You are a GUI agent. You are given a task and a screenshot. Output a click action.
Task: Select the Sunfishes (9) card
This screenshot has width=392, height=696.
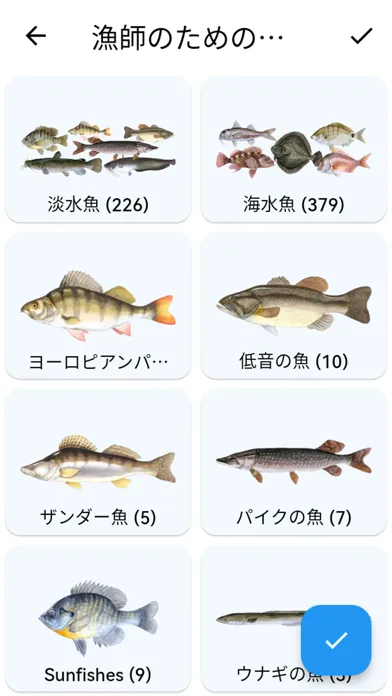98,619
